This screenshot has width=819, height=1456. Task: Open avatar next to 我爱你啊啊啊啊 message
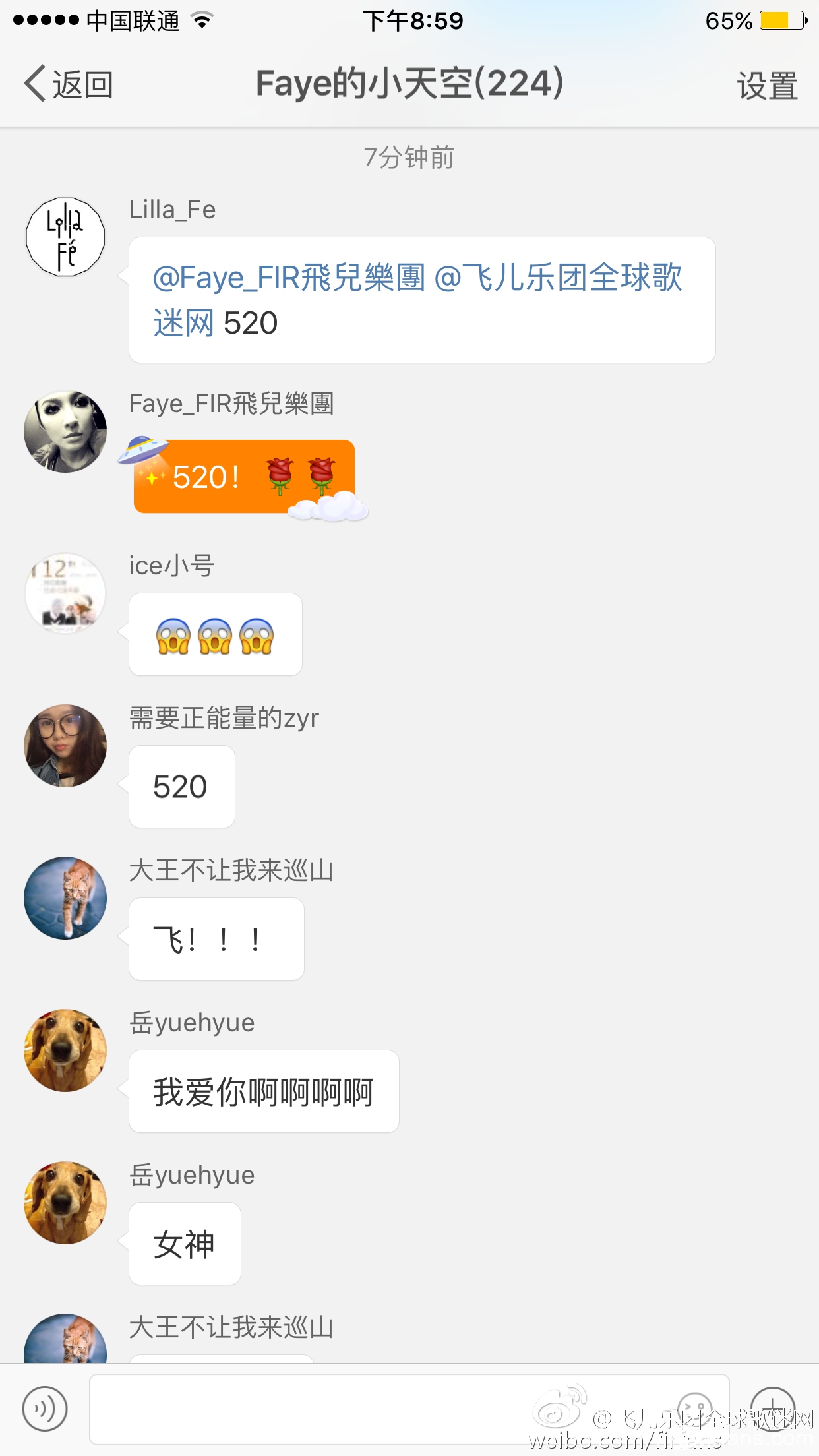(x=65, y=1050)
